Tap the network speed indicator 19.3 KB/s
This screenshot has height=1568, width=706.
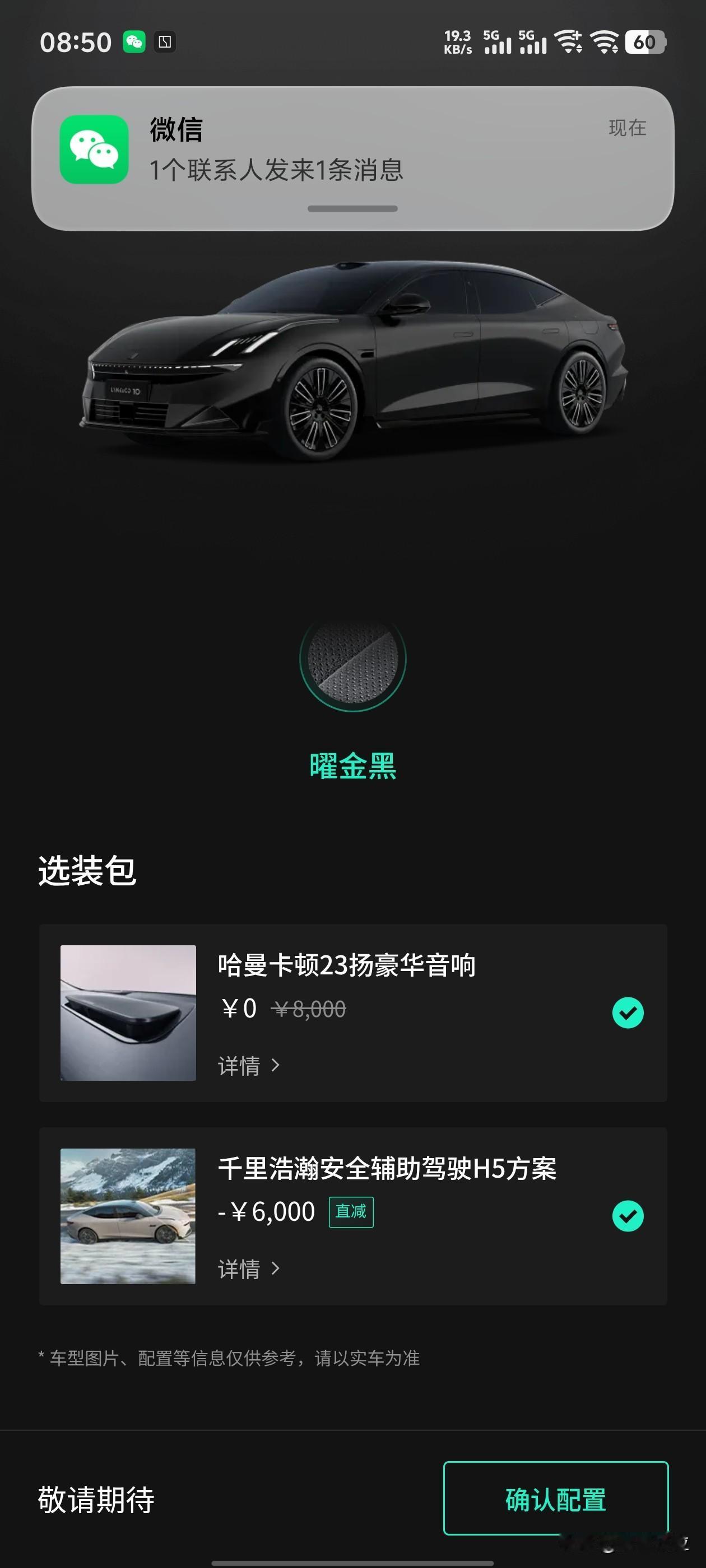tap(458, 41)
